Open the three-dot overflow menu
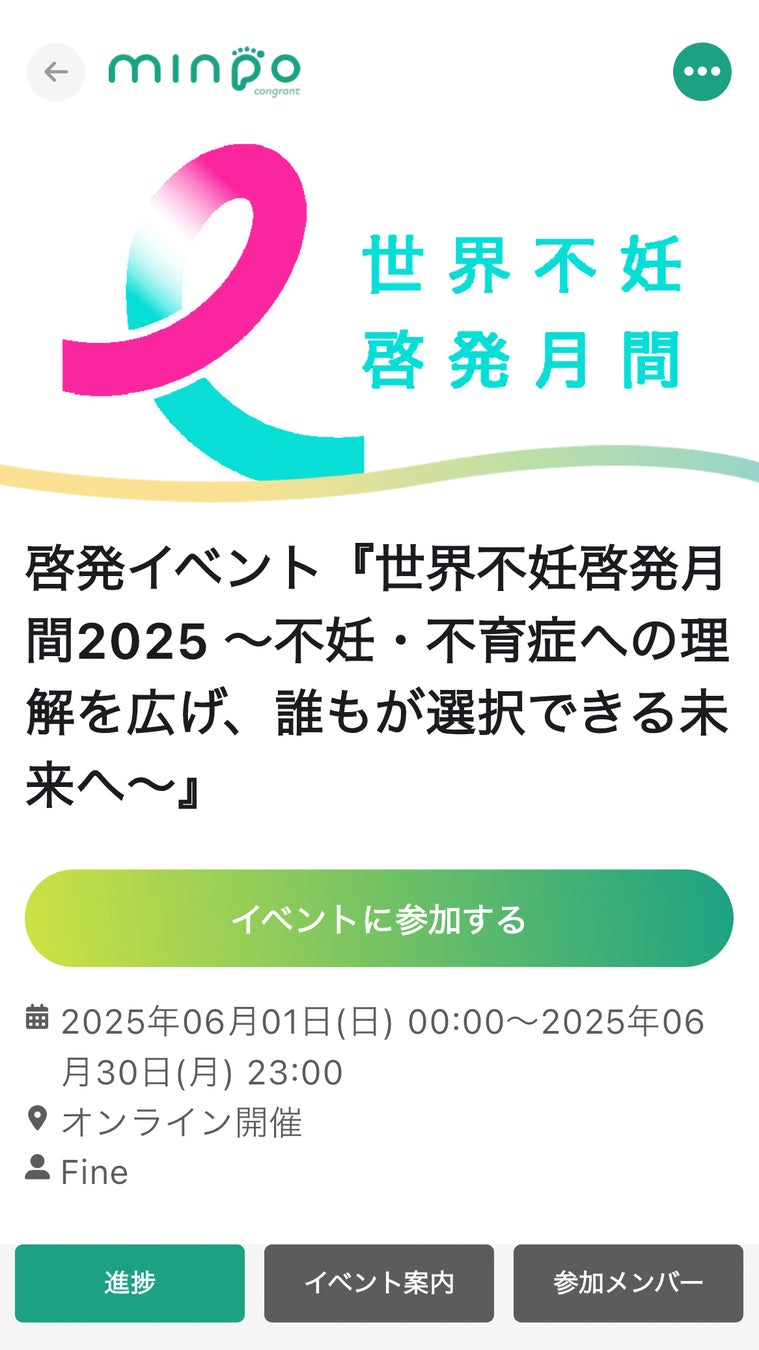The height and width of the screenshot is (1350, 759). (x=702, y=72)
